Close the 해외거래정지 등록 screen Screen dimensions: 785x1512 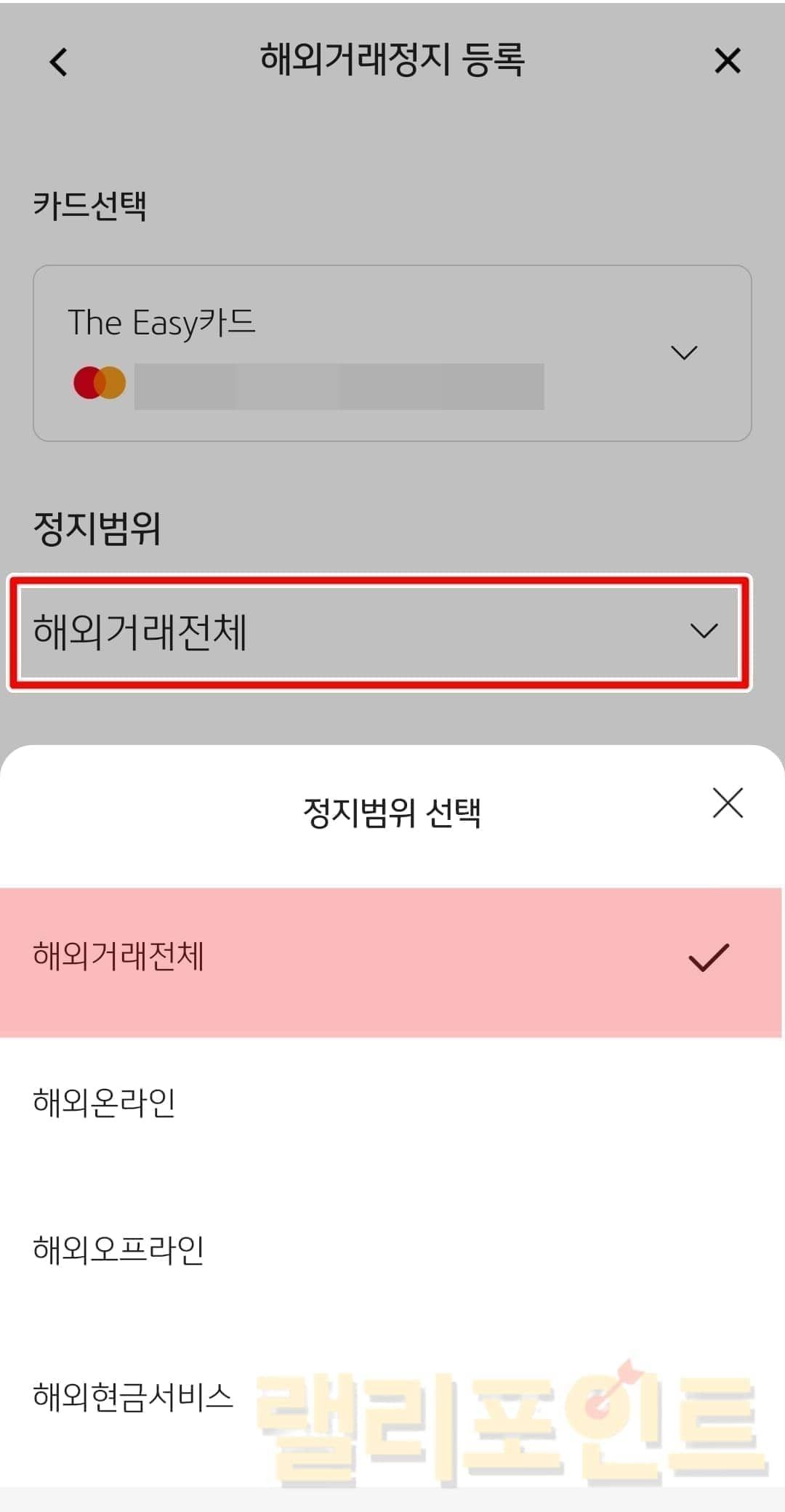727,61
